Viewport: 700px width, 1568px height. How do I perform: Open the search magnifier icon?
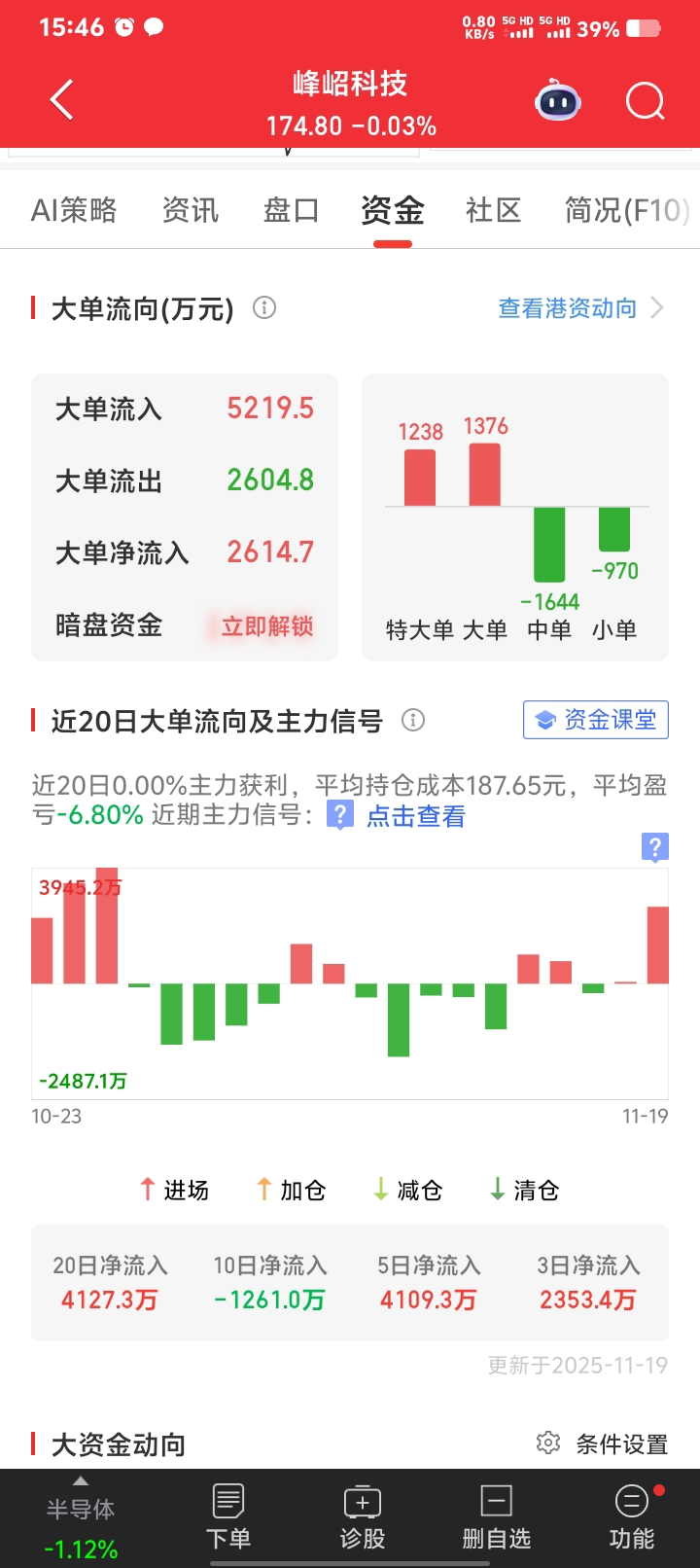[x=646, y=100]
